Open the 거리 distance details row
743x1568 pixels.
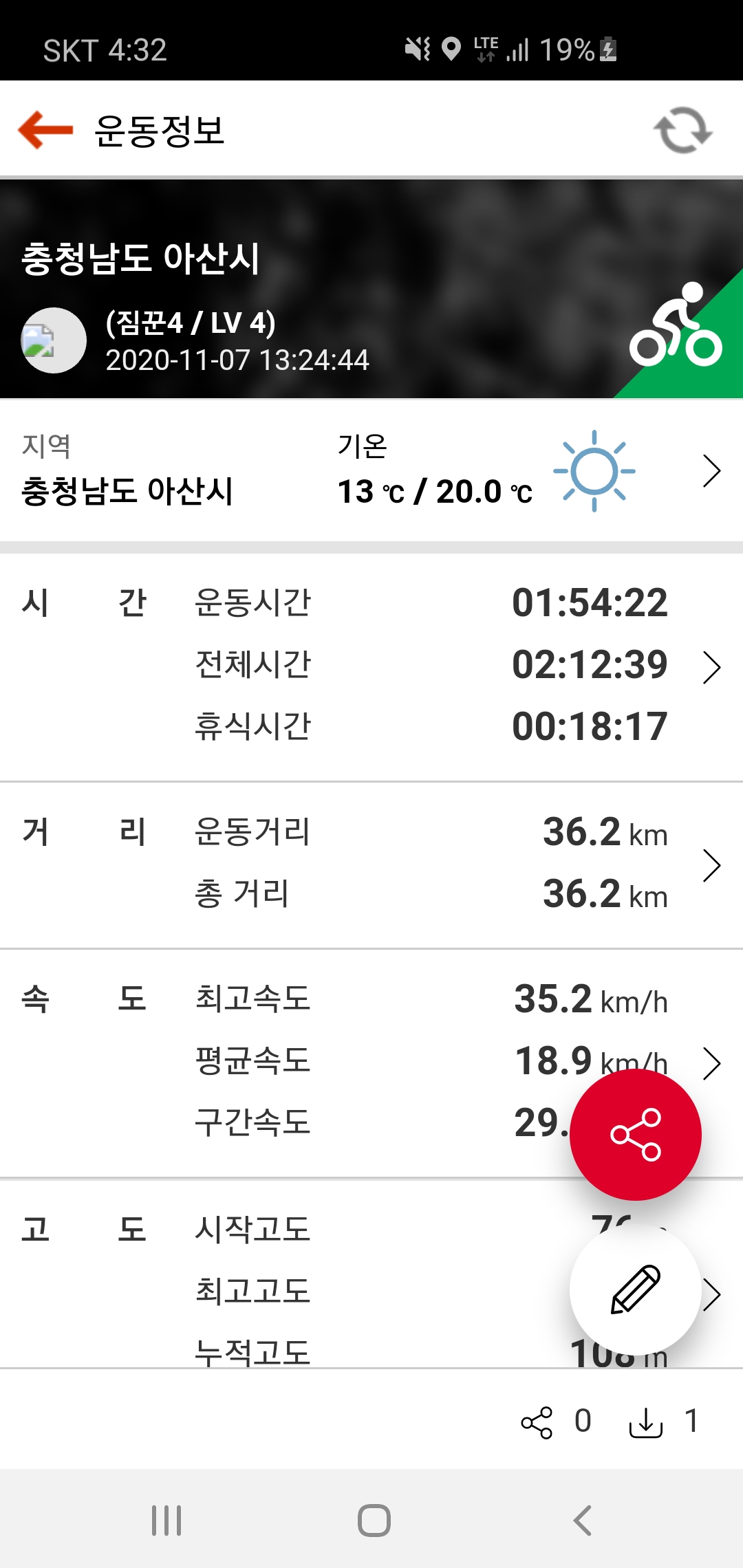711,865
